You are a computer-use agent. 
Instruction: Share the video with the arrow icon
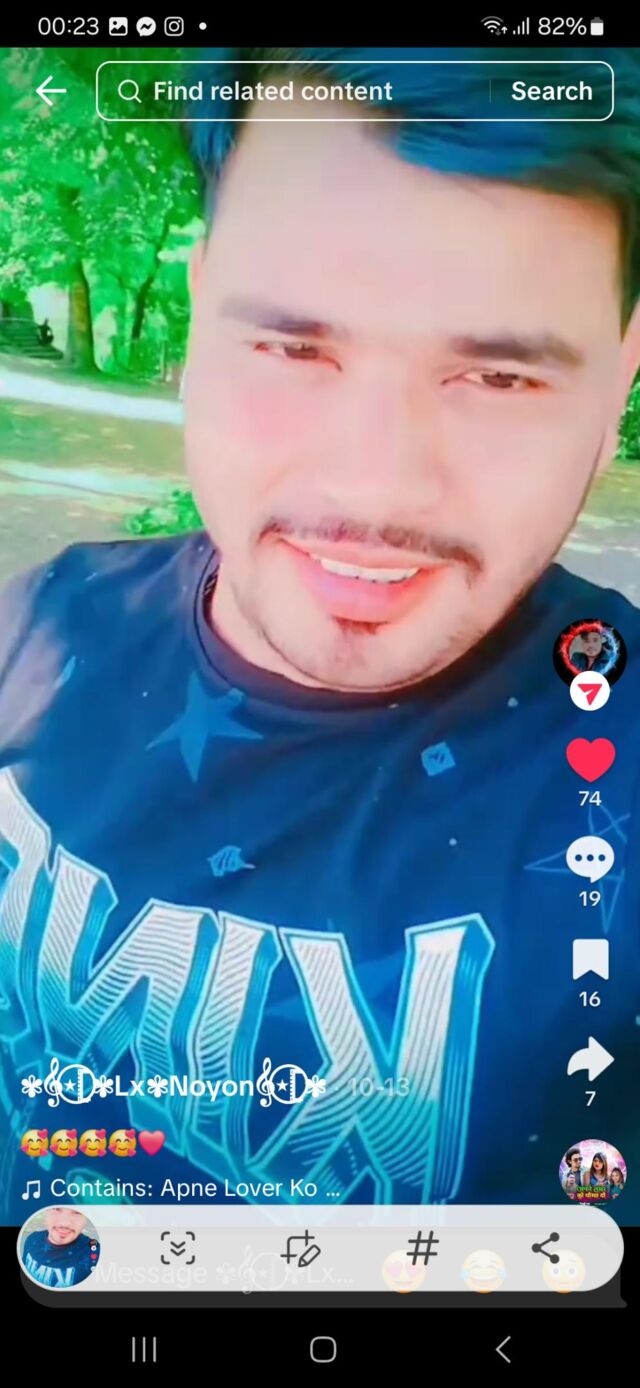590,1059
